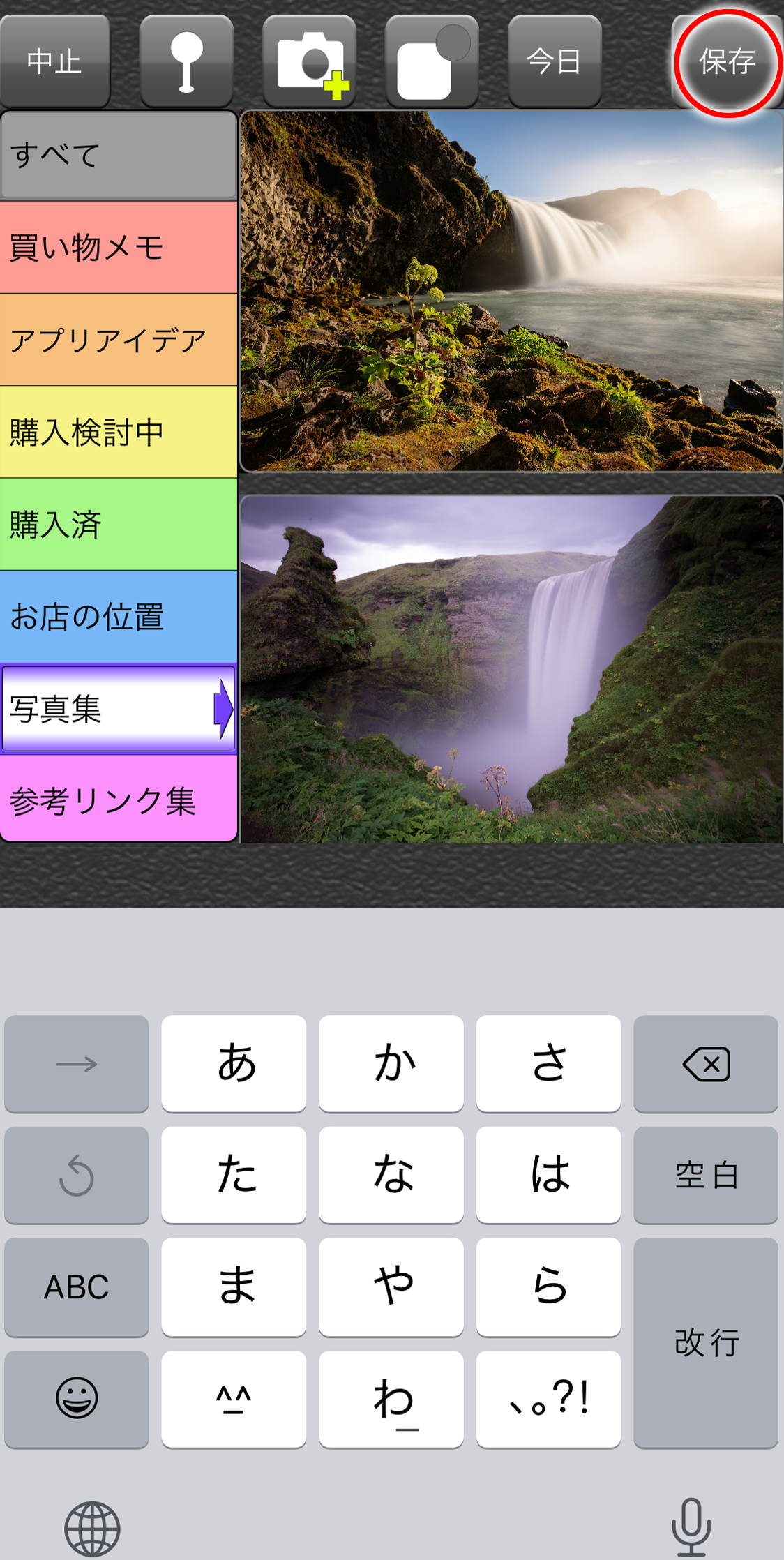The height and width of the screenshot is (1560, 784).
Task: Open the purple waterfall photo
Action: 511,670
